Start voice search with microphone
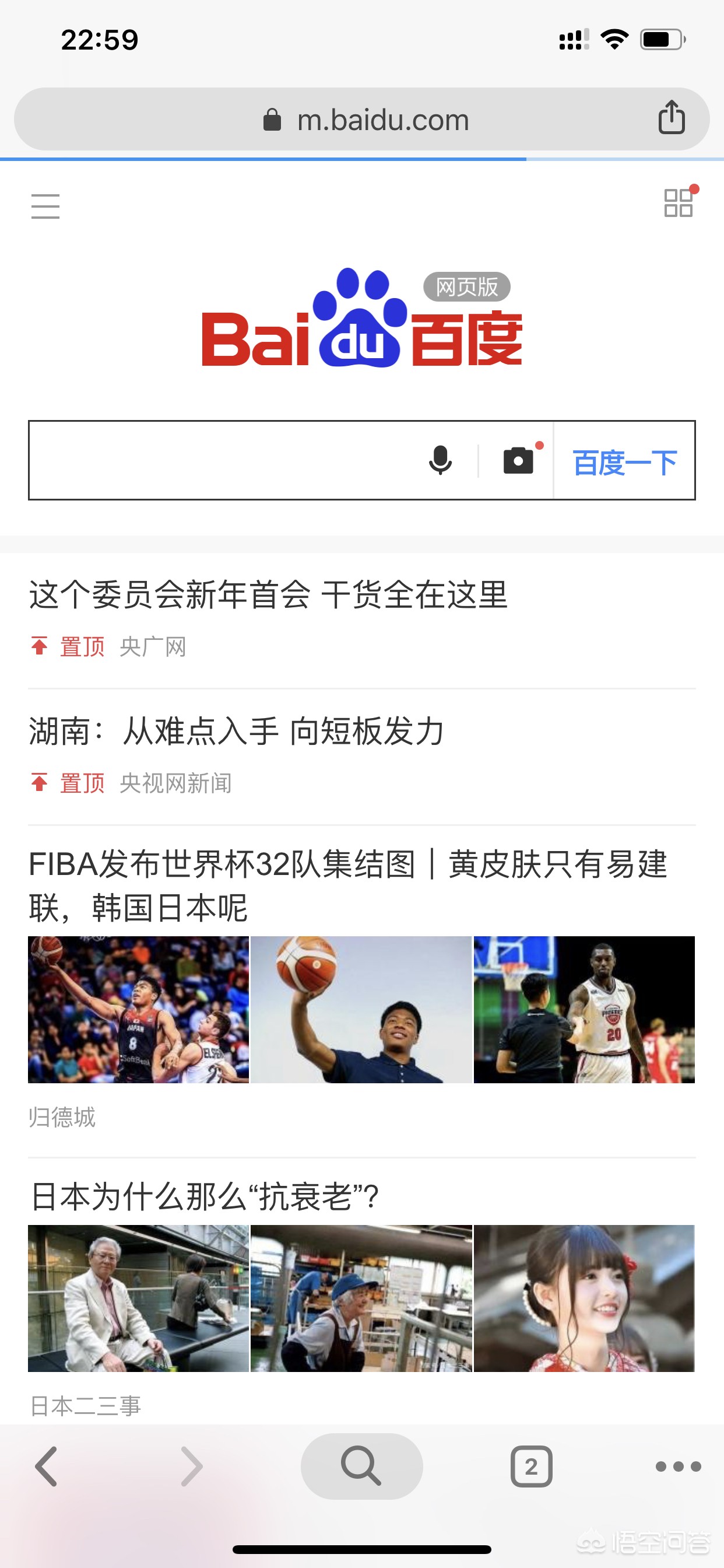 441,460
